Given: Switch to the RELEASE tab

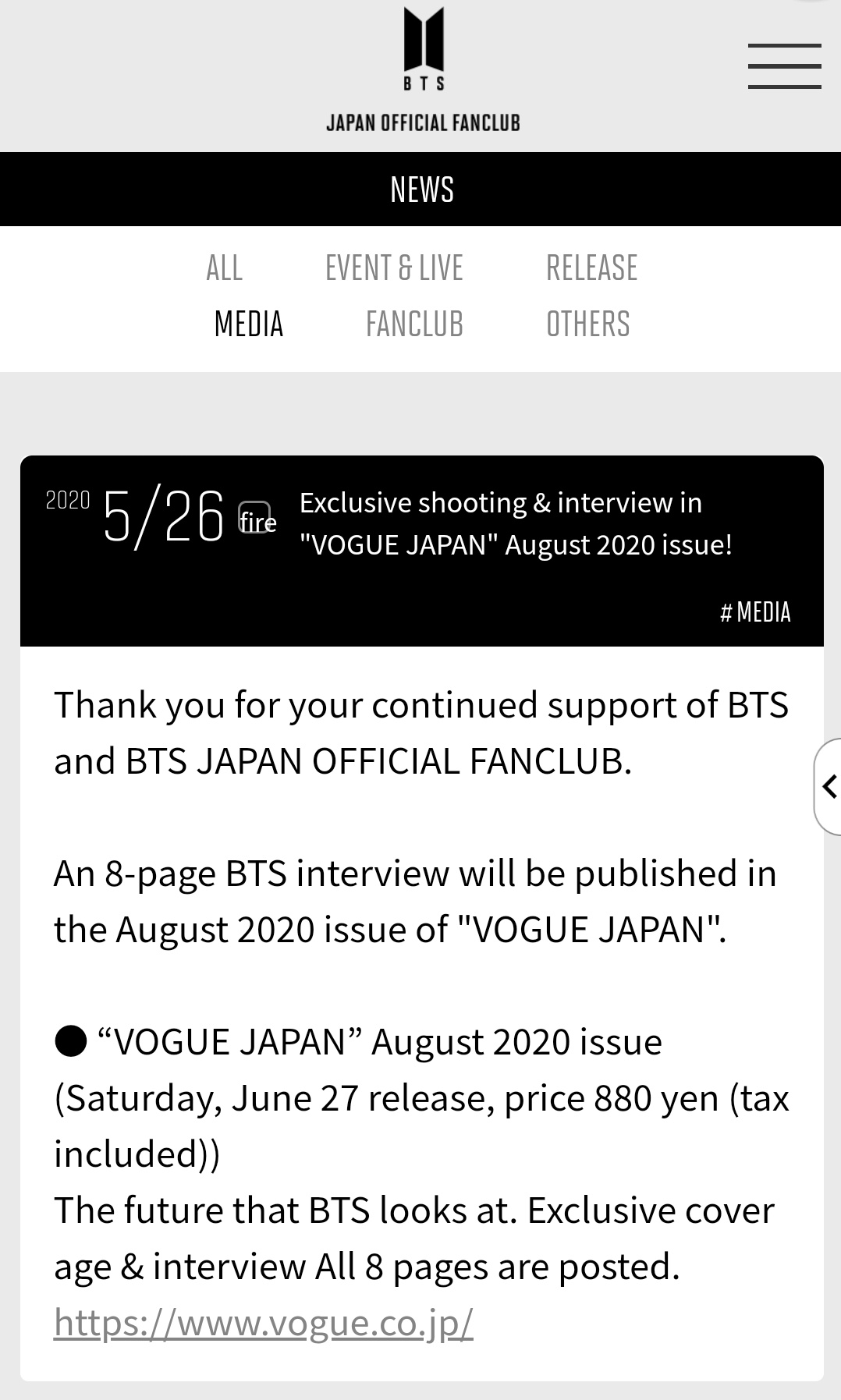Looking at the screenshot, I should (x=591, y=268).
